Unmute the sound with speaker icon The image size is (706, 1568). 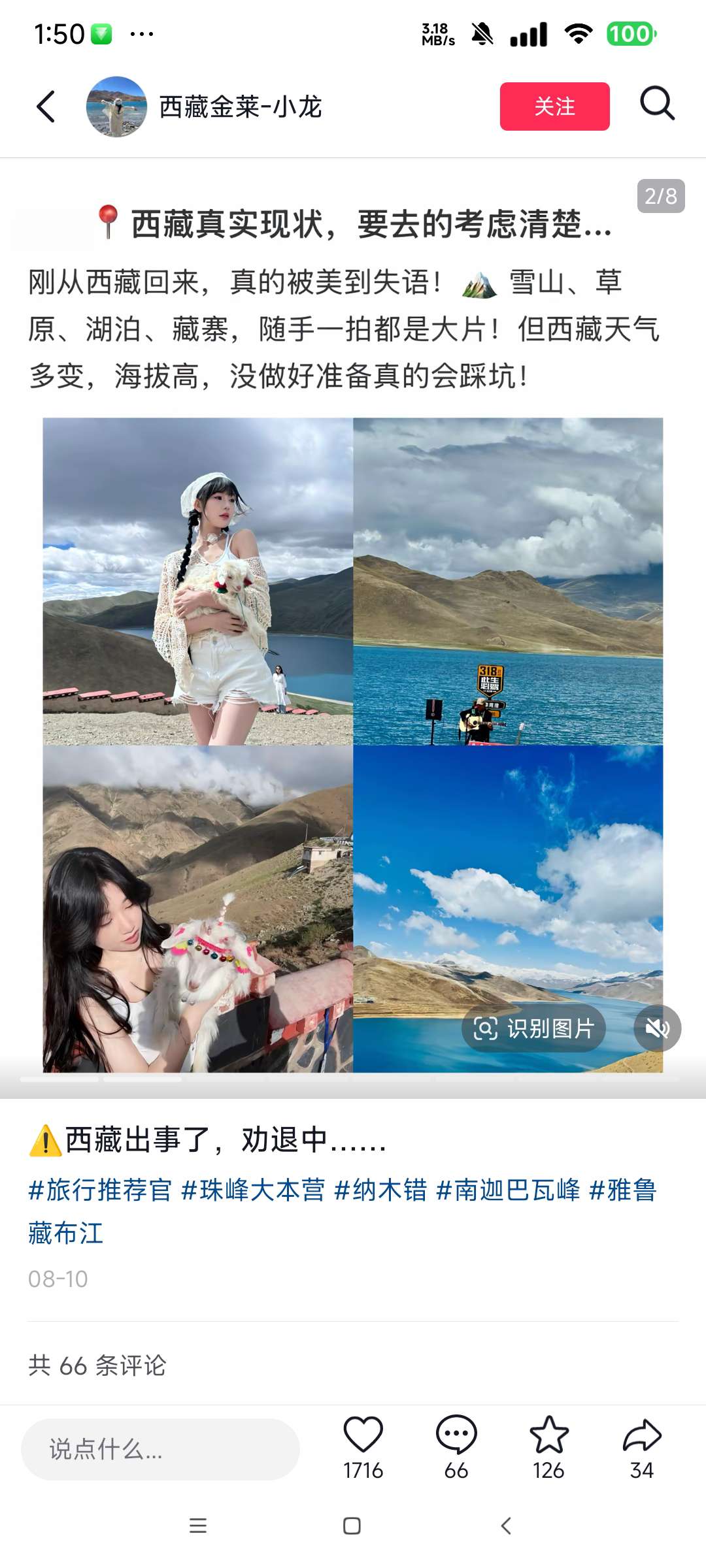click(658, 1028)
